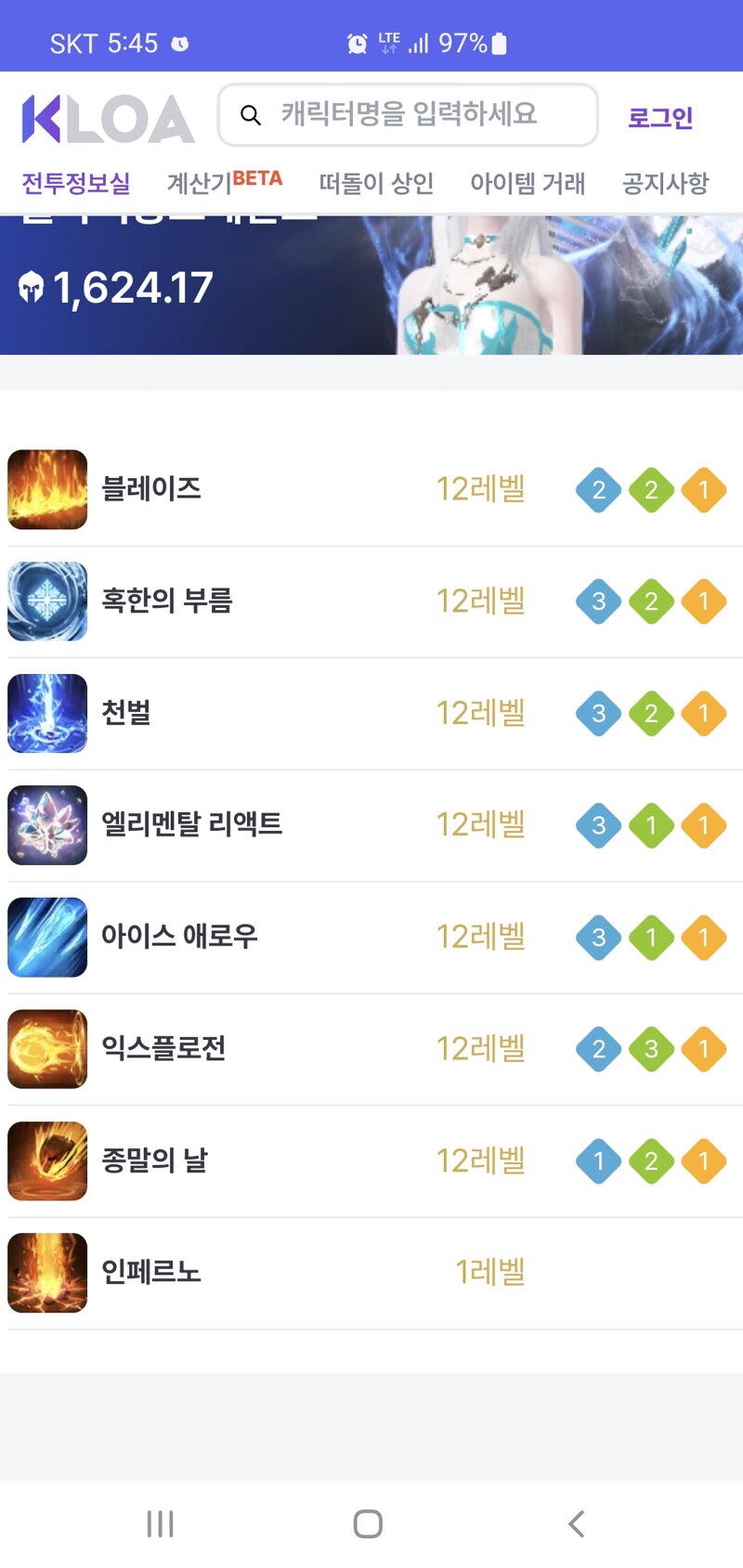Viewport: 743px width, 1568px height.
Task: Select the 혹한의 부름 skill row
Action: [371, 602]
